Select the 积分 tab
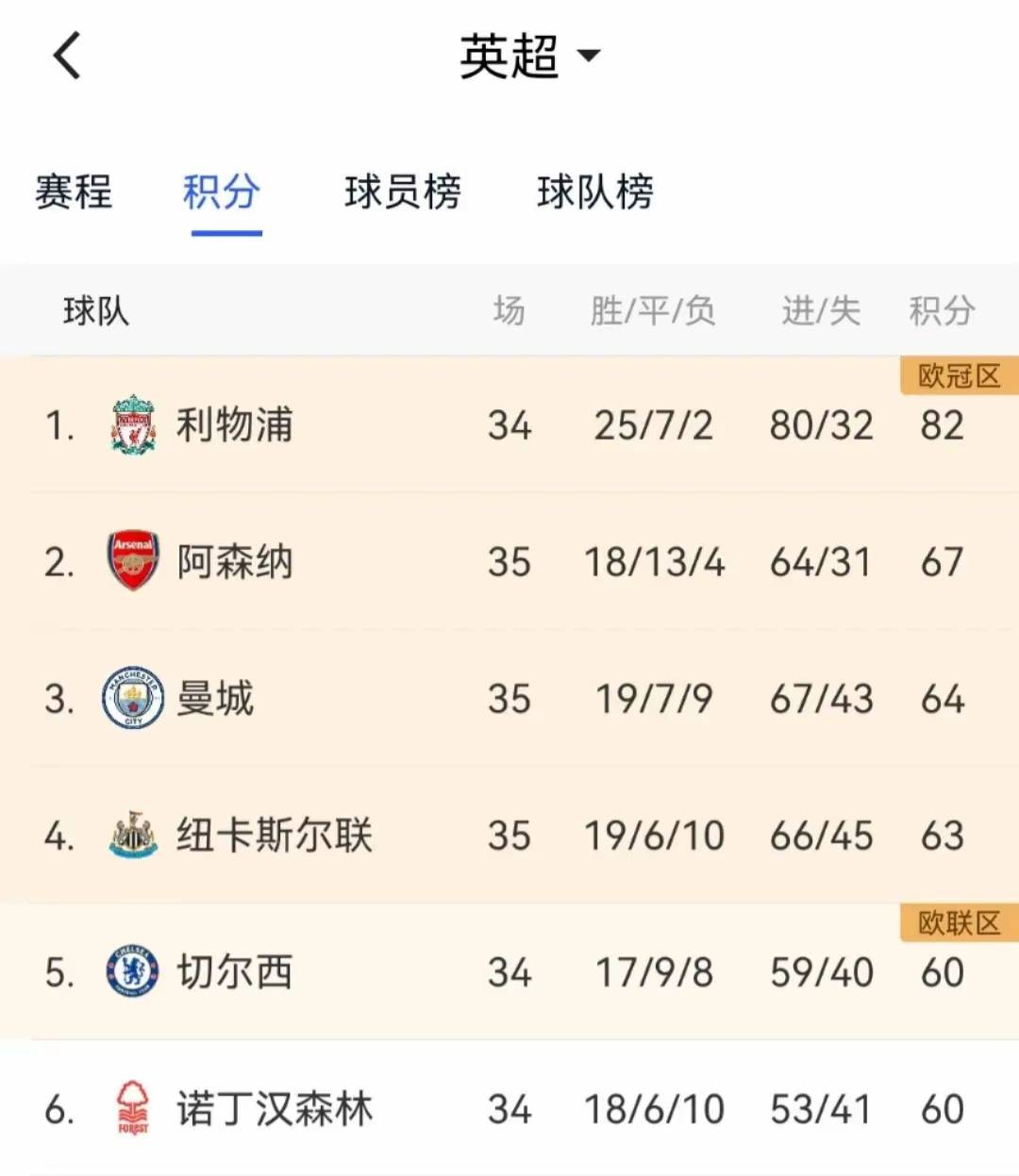The image size is (1019, 1176). tap(223, 191)
